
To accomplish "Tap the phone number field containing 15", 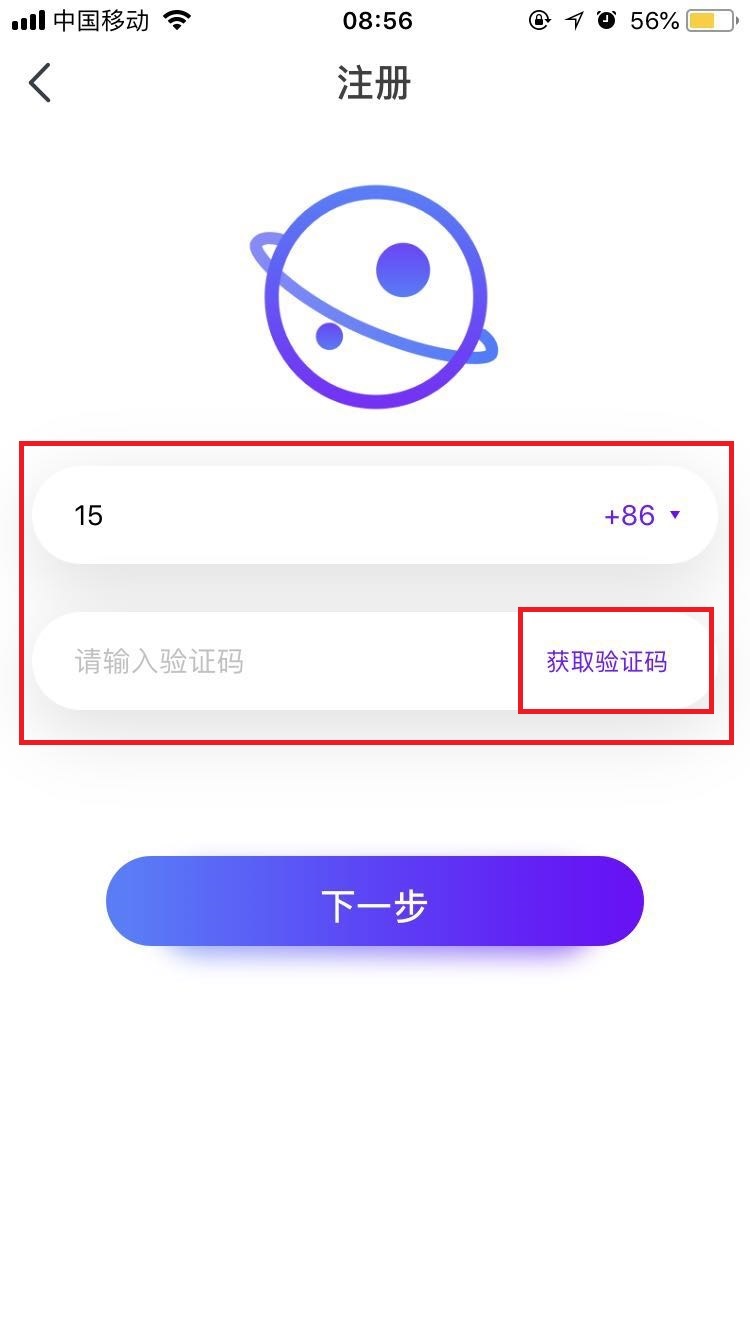I will tap(300, 516).
